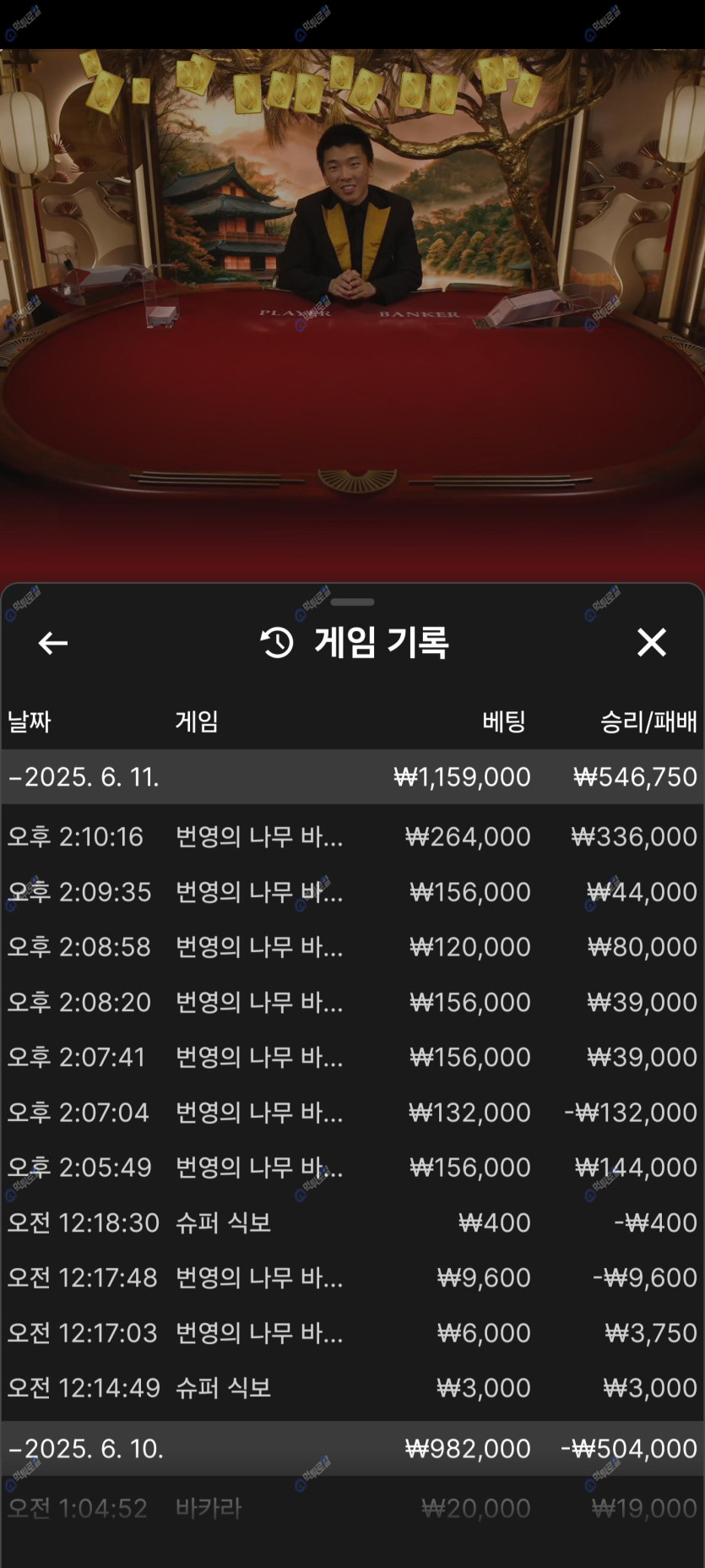
Task: Select the 오전 12:17:48 game record
Action: [352, 1277]
